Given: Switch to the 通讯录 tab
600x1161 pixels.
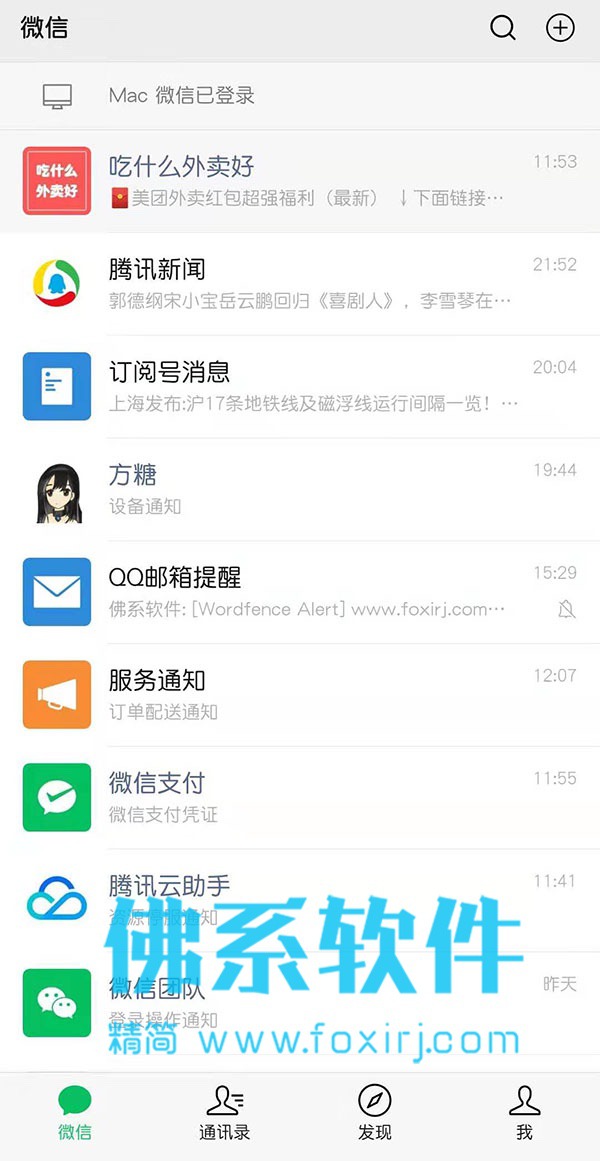Looking at the screenshot, I should [x=225, y=1114].
